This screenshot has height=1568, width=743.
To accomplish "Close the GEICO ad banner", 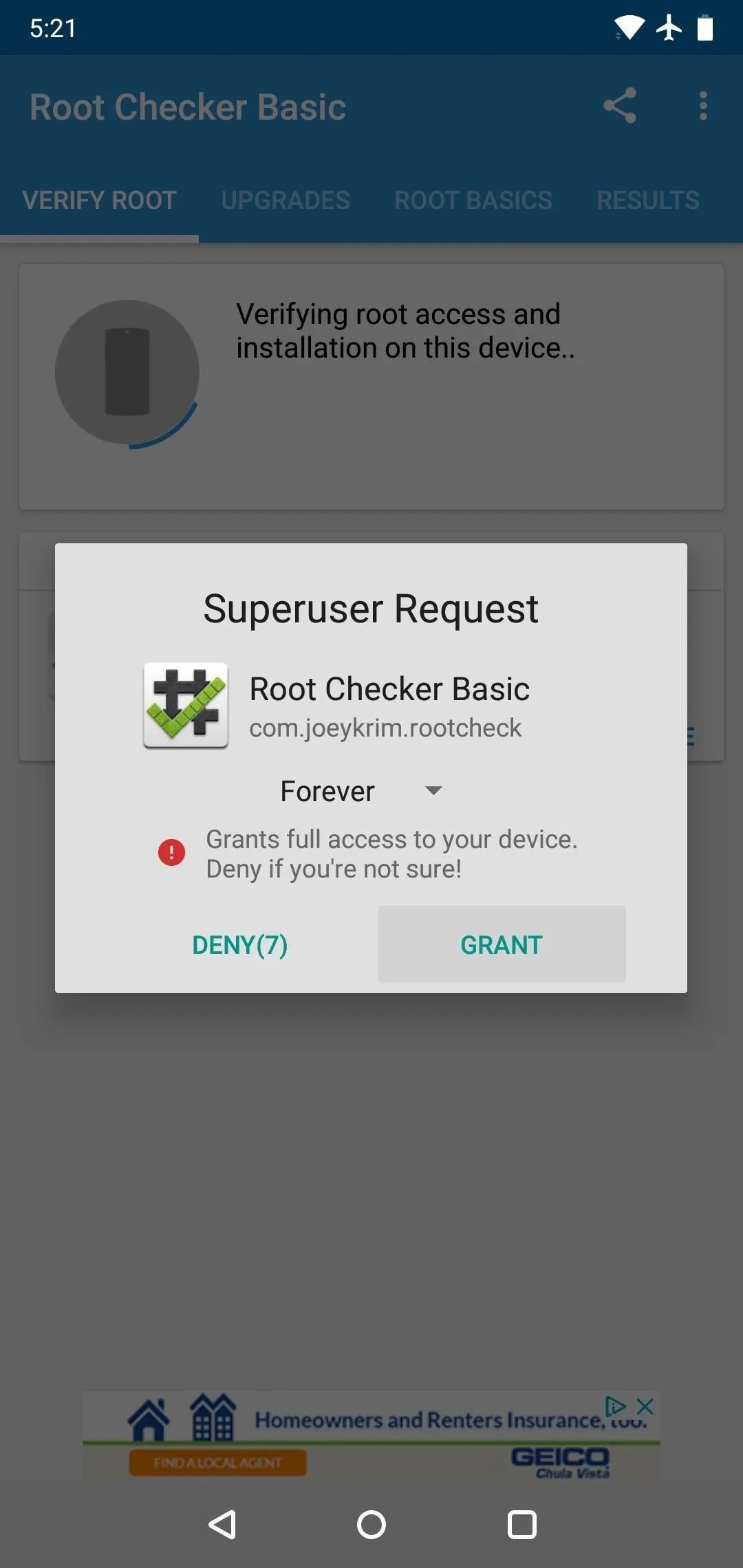I will pos(645,1406).
